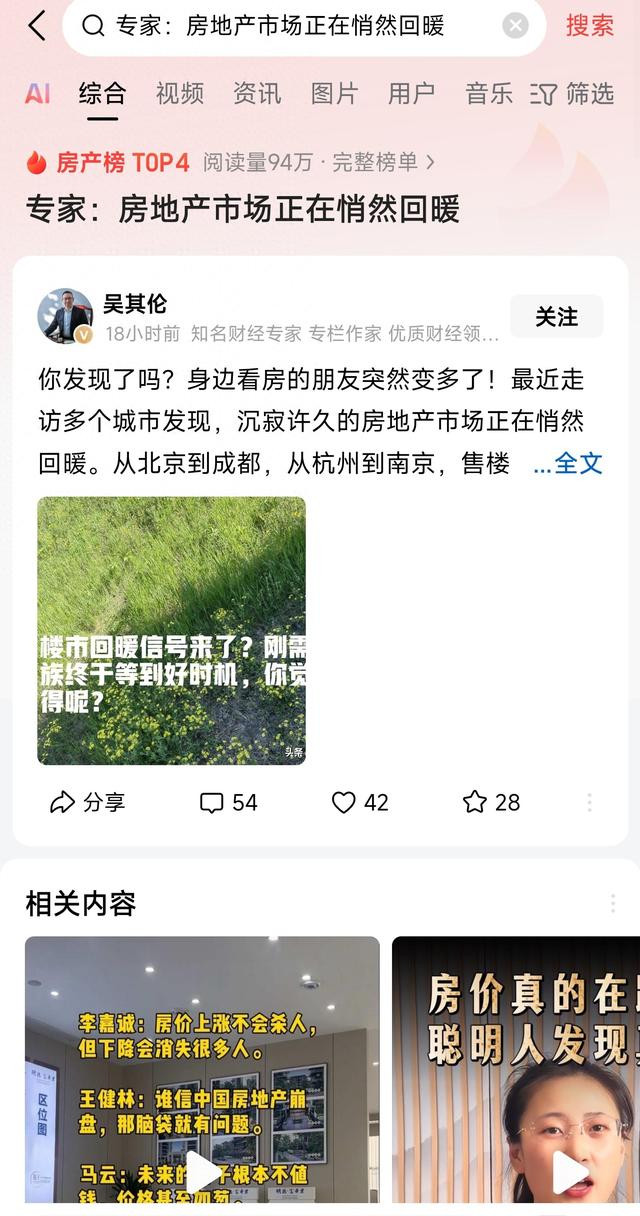Viewport: 640px width, 1216px height.
Task: Share 吴其伦's post
Action: [87, 802]
